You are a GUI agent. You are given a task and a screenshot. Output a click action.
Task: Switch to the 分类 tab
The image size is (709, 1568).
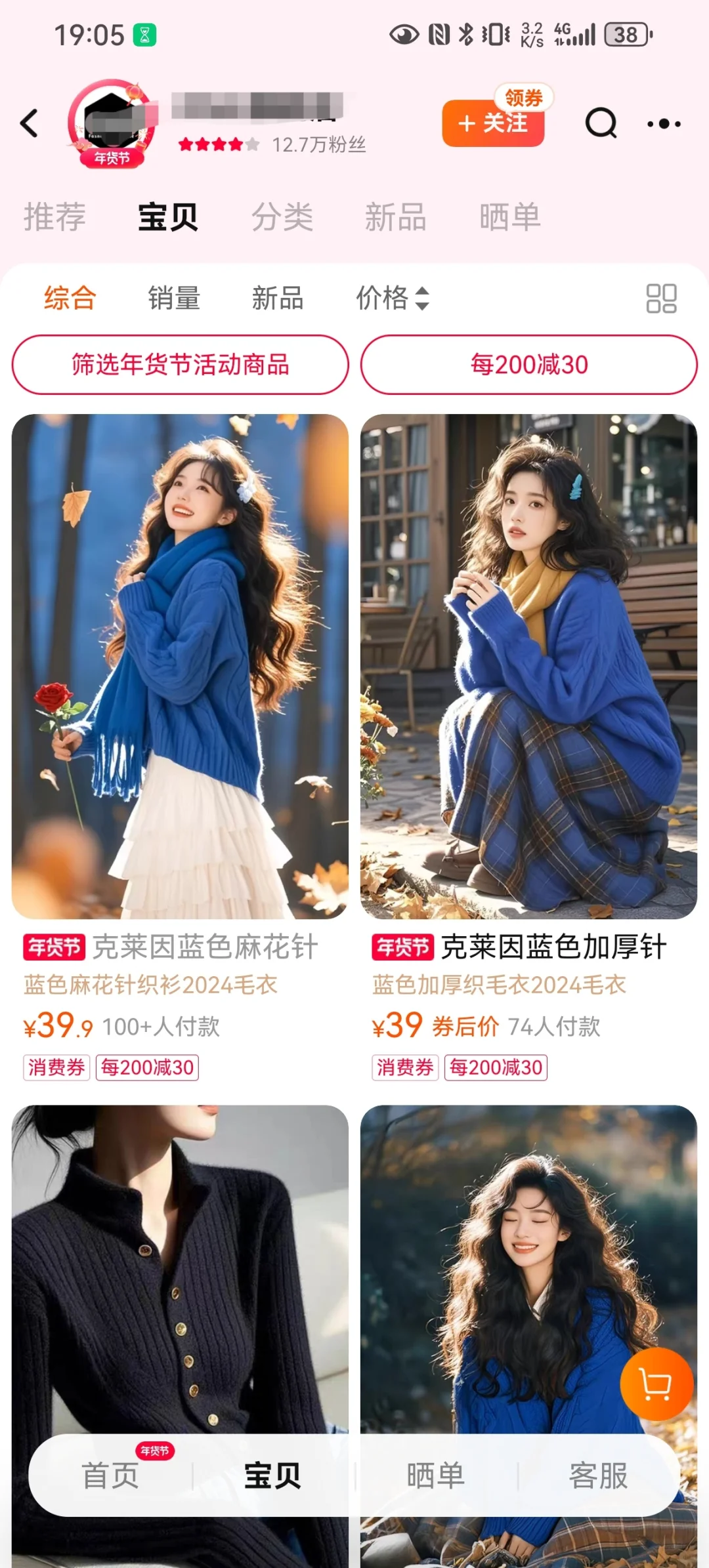coord(282,217)
